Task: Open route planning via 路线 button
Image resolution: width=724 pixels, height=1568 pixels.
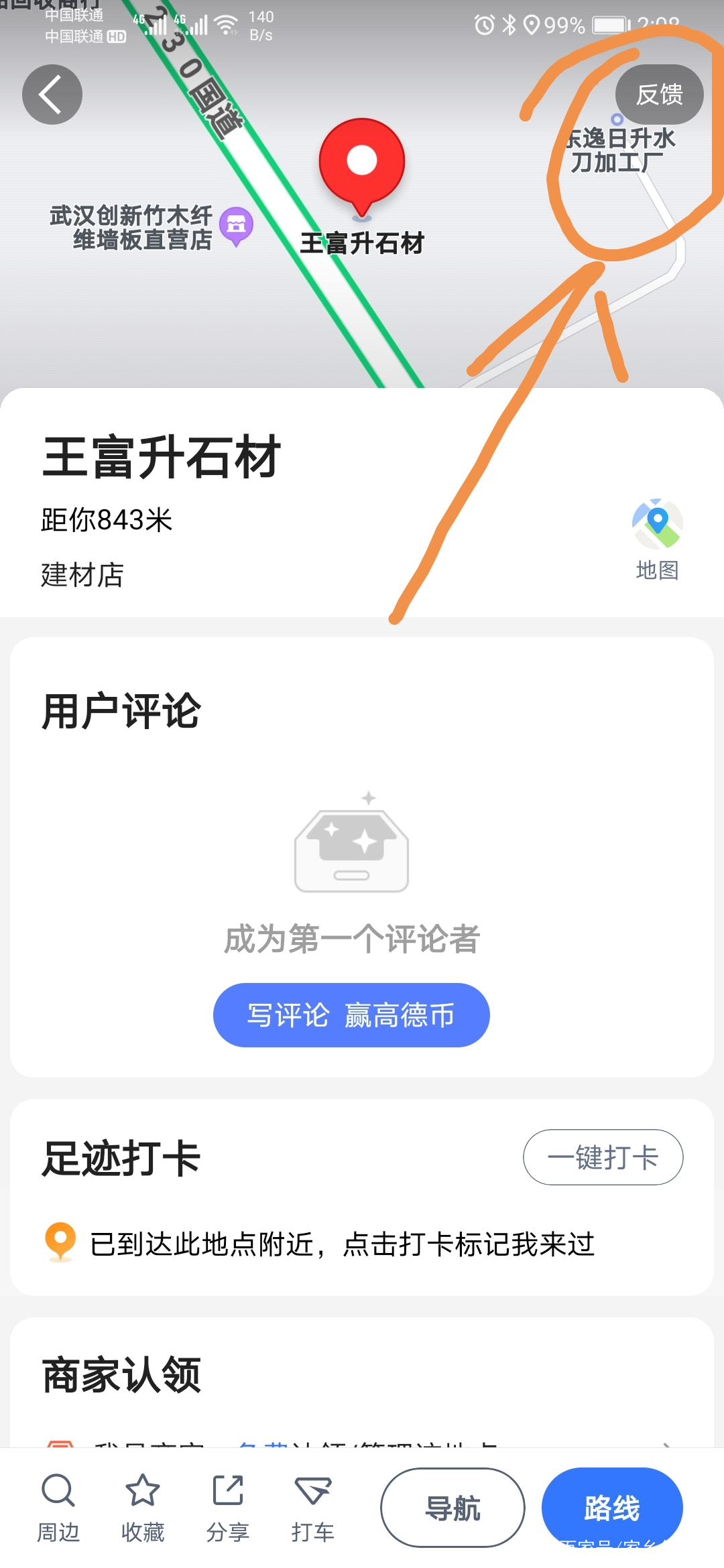Action: pos(612,1507)
